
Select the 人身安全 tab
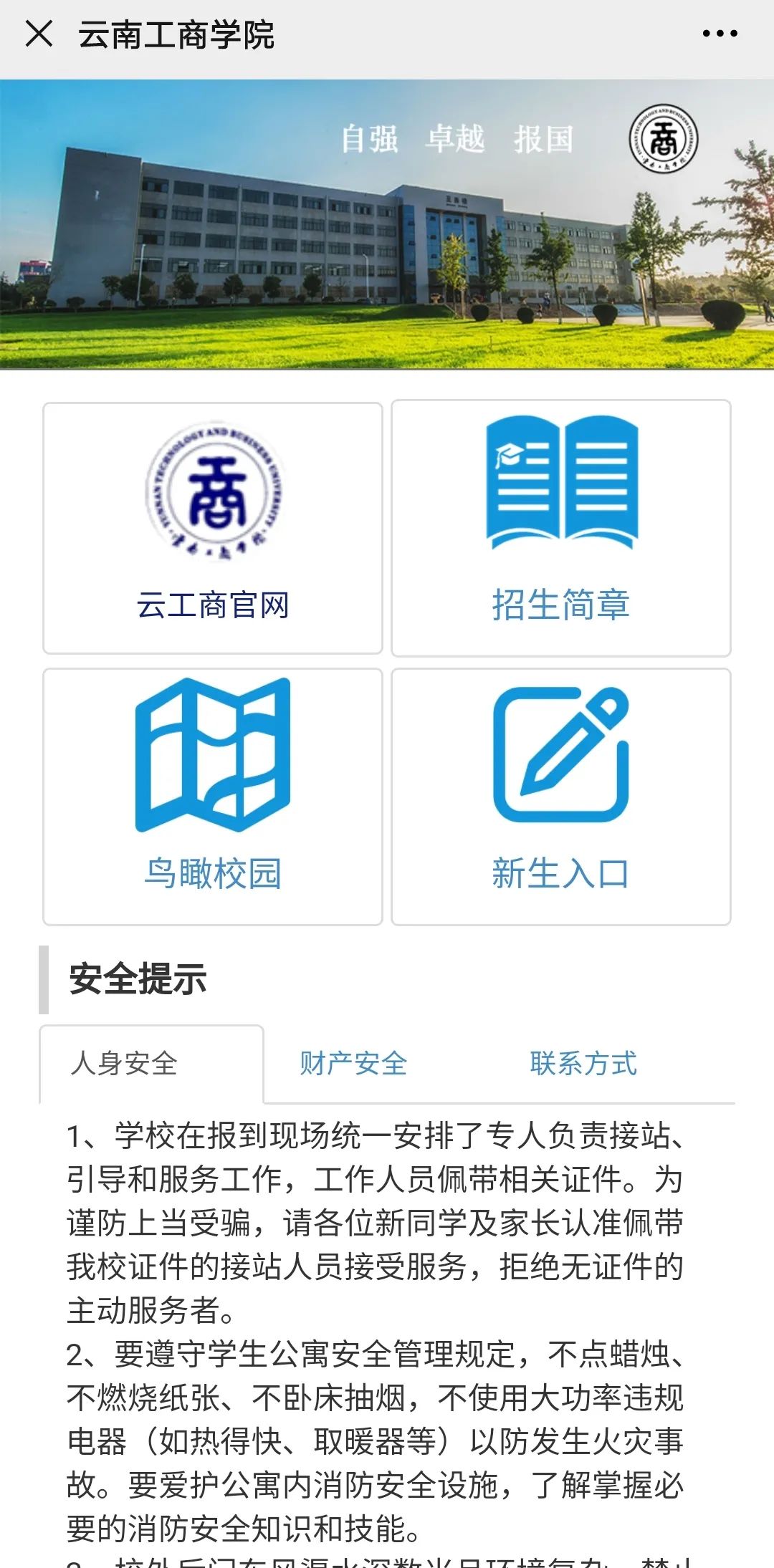point(124,1063)
